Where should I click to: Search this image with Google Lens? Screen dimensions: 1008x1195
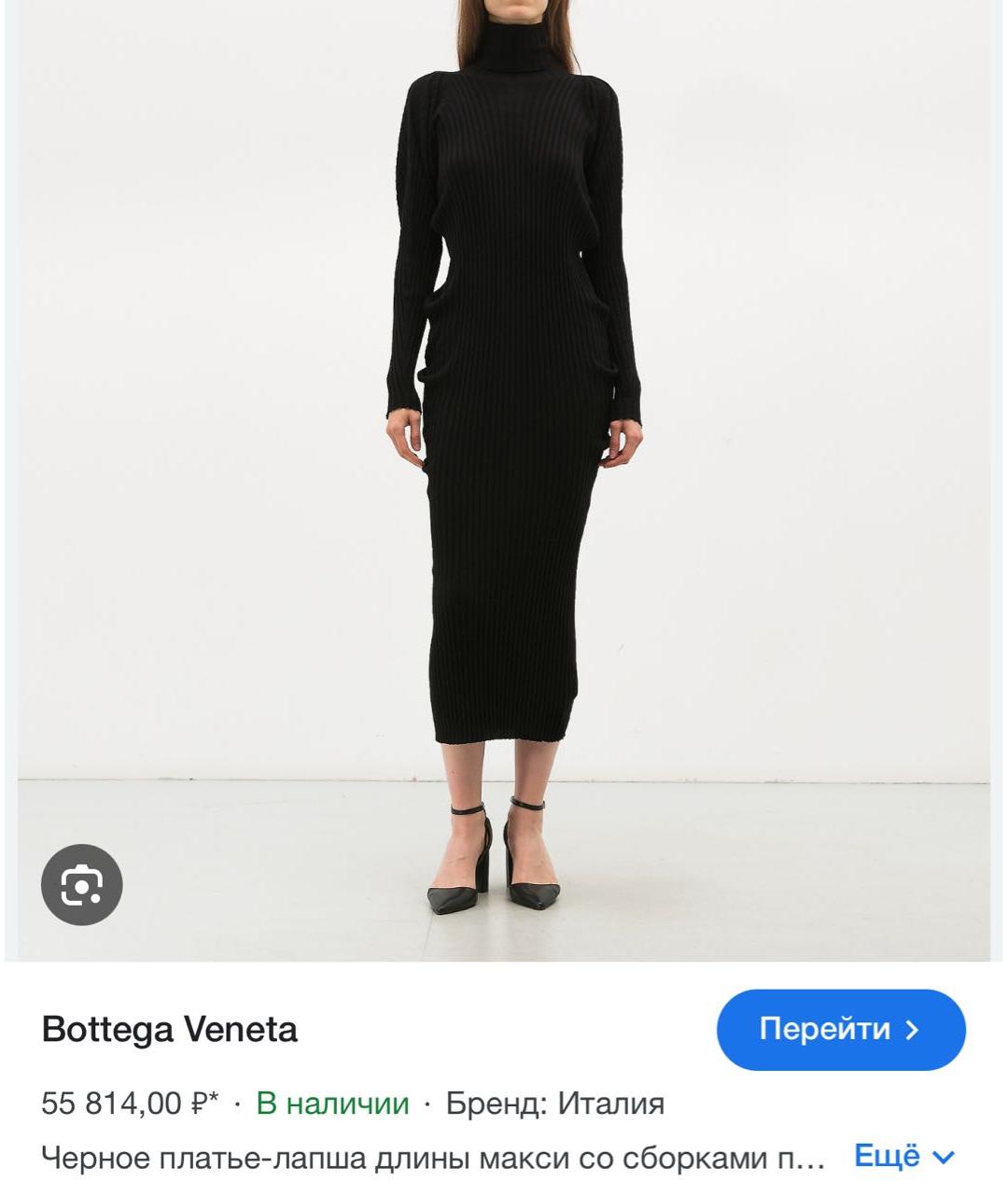click(82, 885)
